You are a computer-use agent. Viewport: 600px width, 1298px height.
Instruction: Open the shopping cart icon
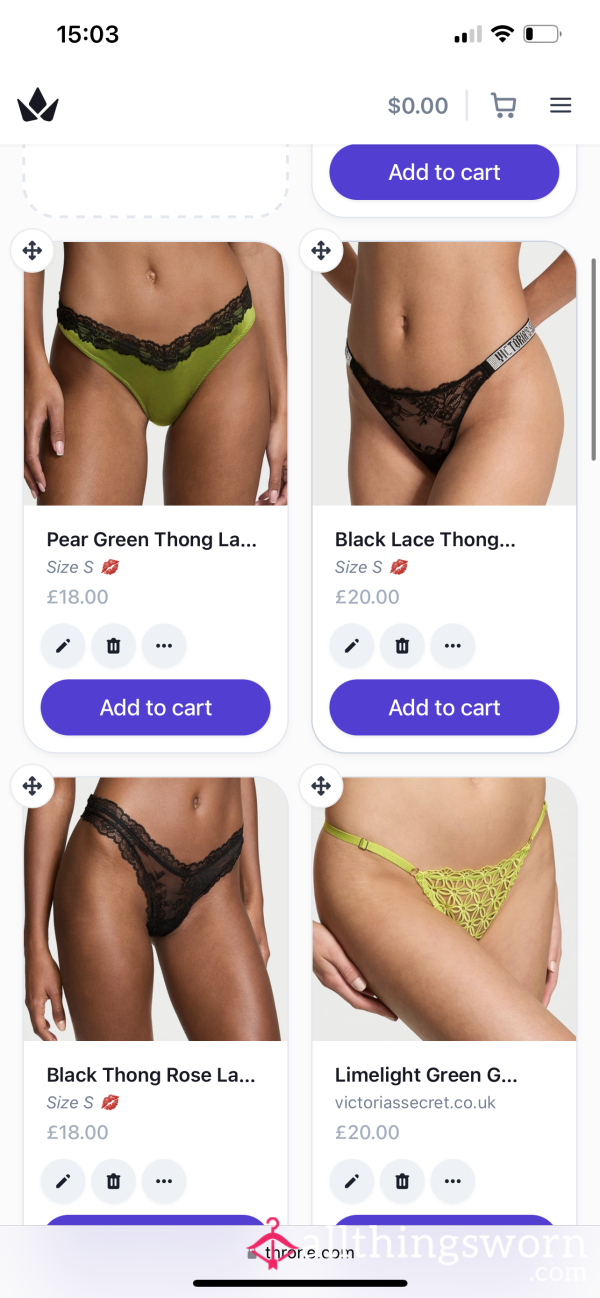click(503, 105)
